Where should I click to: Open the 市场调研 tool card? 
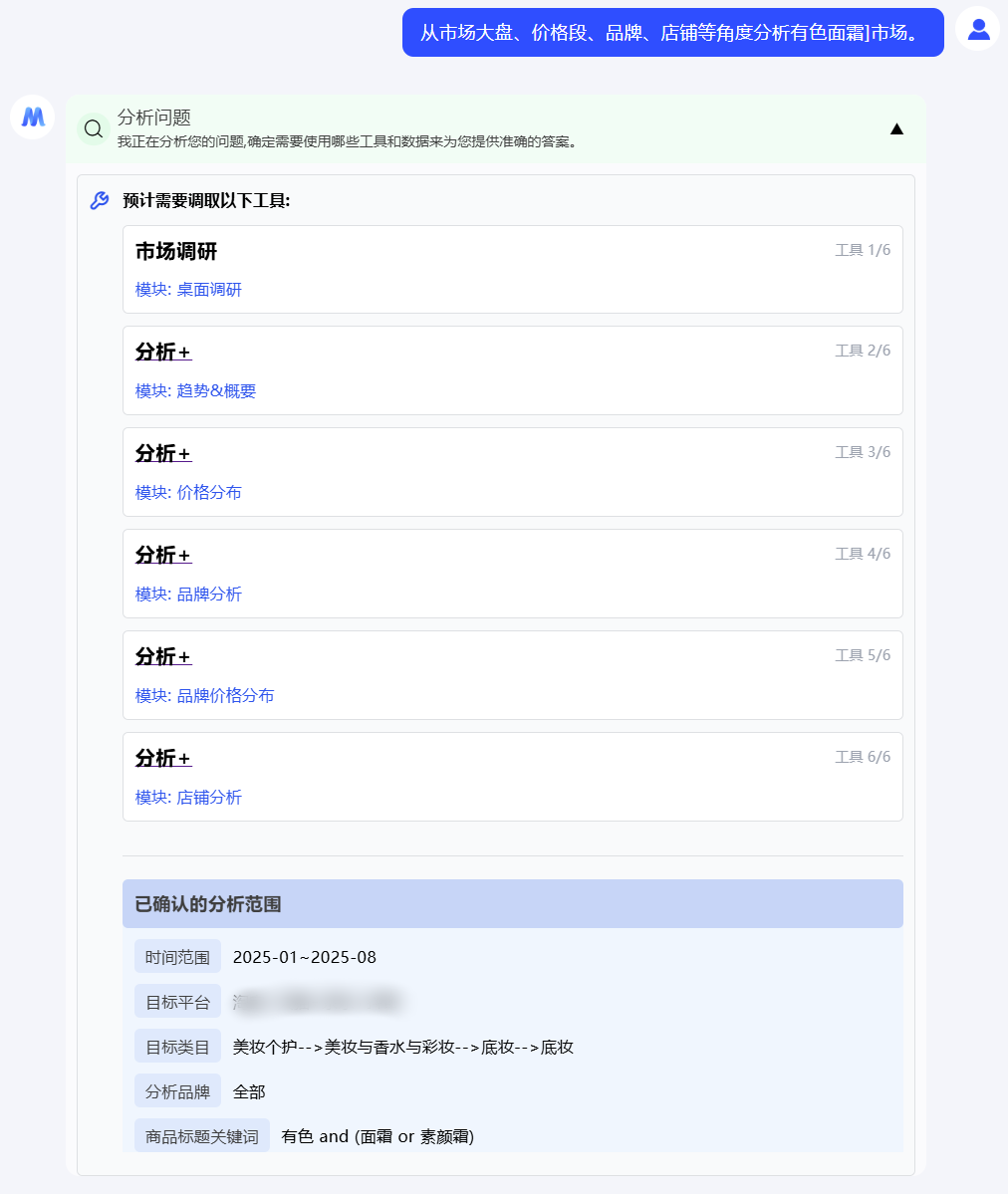pyautogui.click(x=512, y=269)
